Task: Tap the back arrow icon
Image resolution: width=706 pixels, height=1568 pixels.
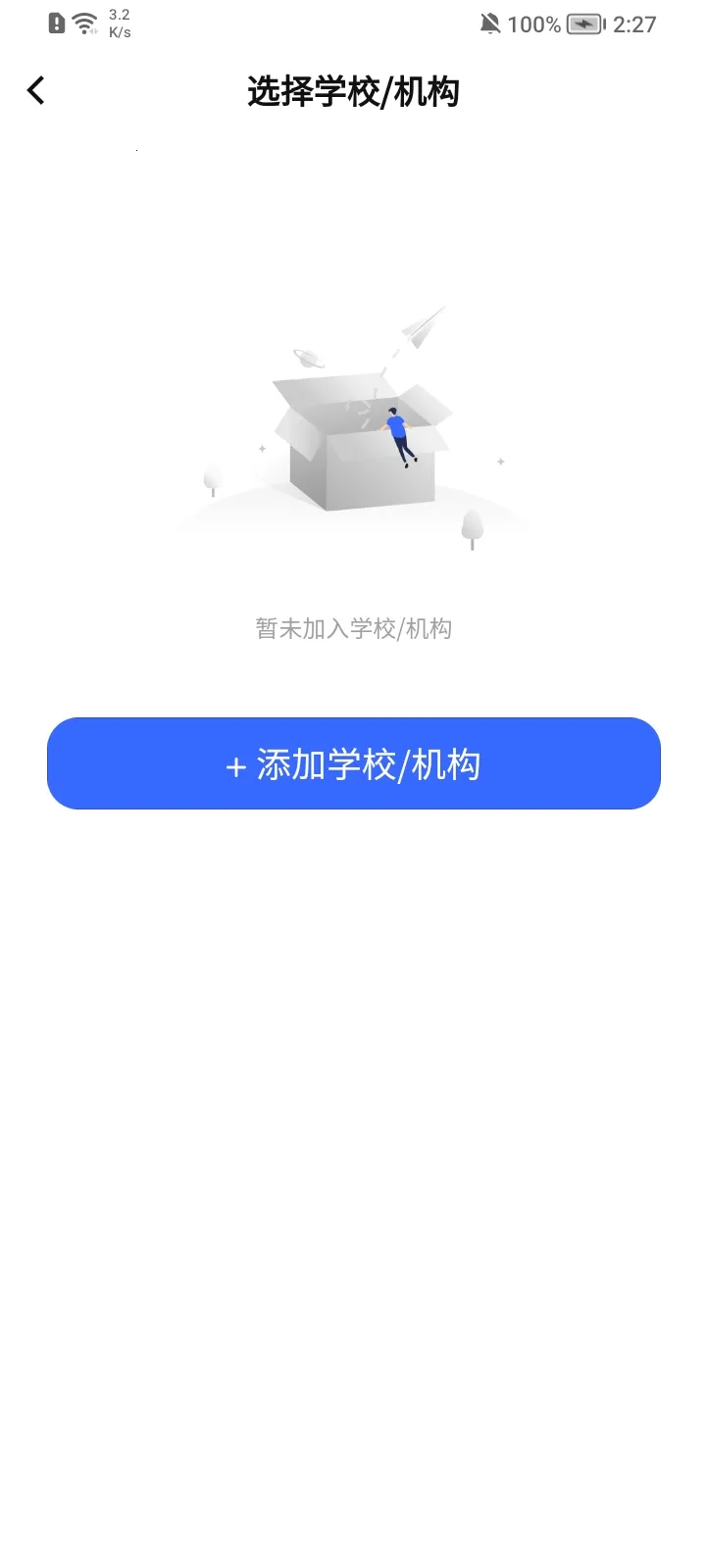Action: click(35, 89)
